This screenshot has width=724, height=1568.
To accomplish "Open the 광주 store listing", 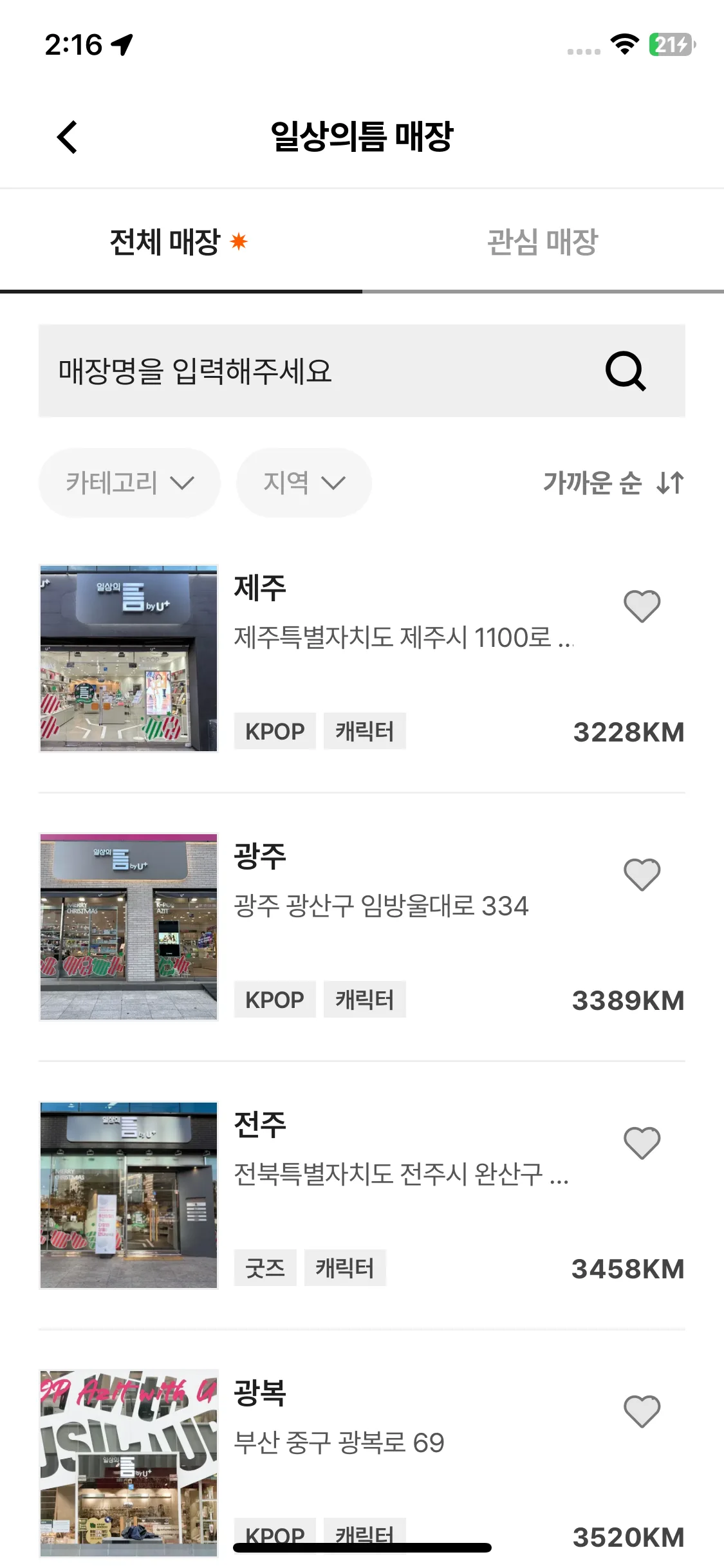I will coord(260,856).
